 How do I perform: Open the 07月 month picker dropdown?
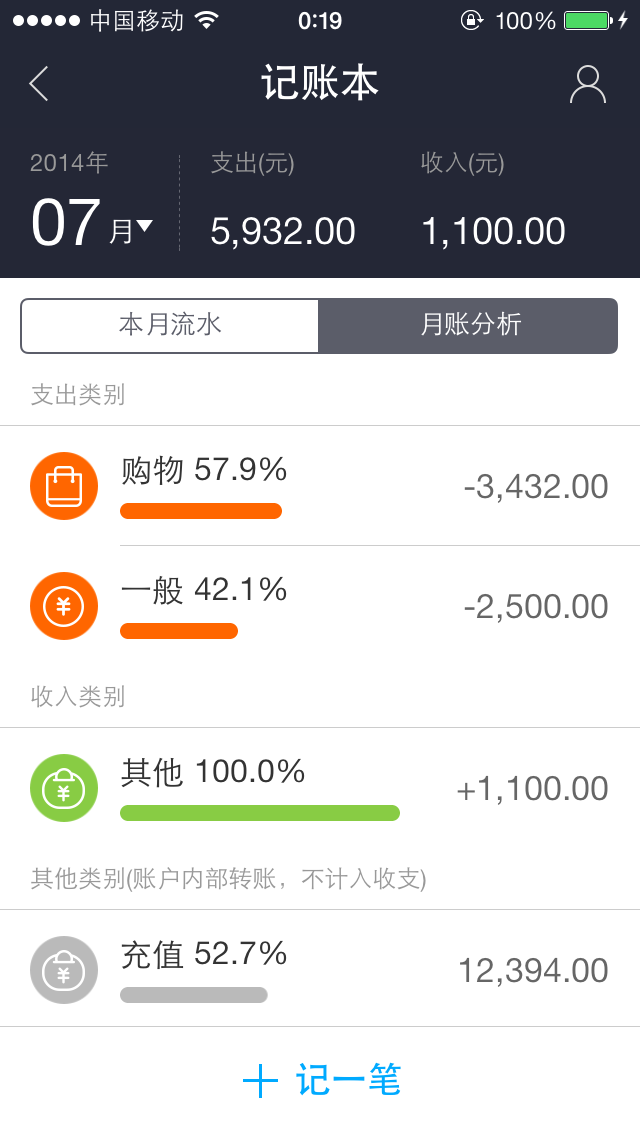[92, 224]
